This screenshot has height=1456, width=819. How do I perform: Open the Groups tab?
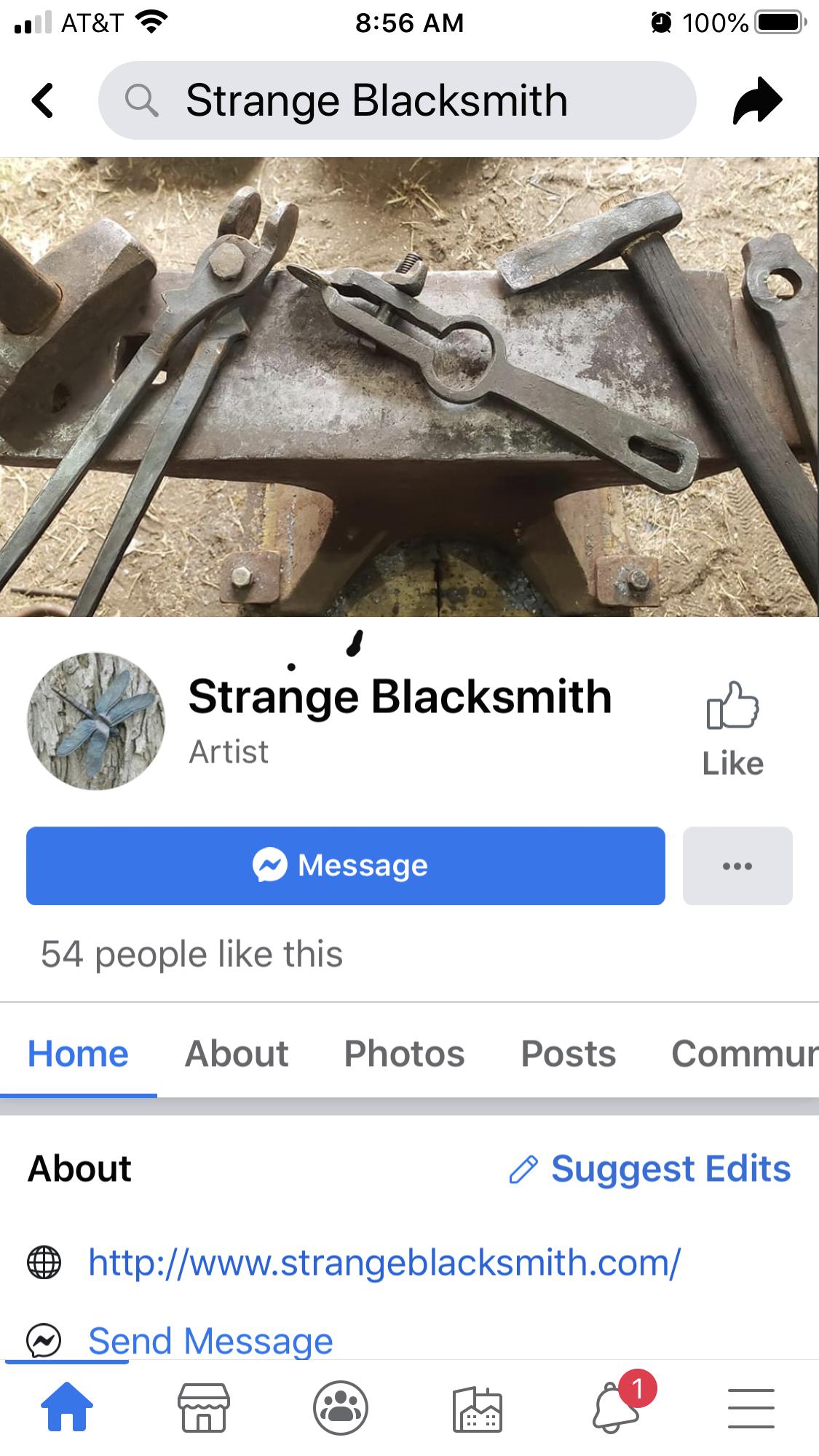click(341, 1407)
